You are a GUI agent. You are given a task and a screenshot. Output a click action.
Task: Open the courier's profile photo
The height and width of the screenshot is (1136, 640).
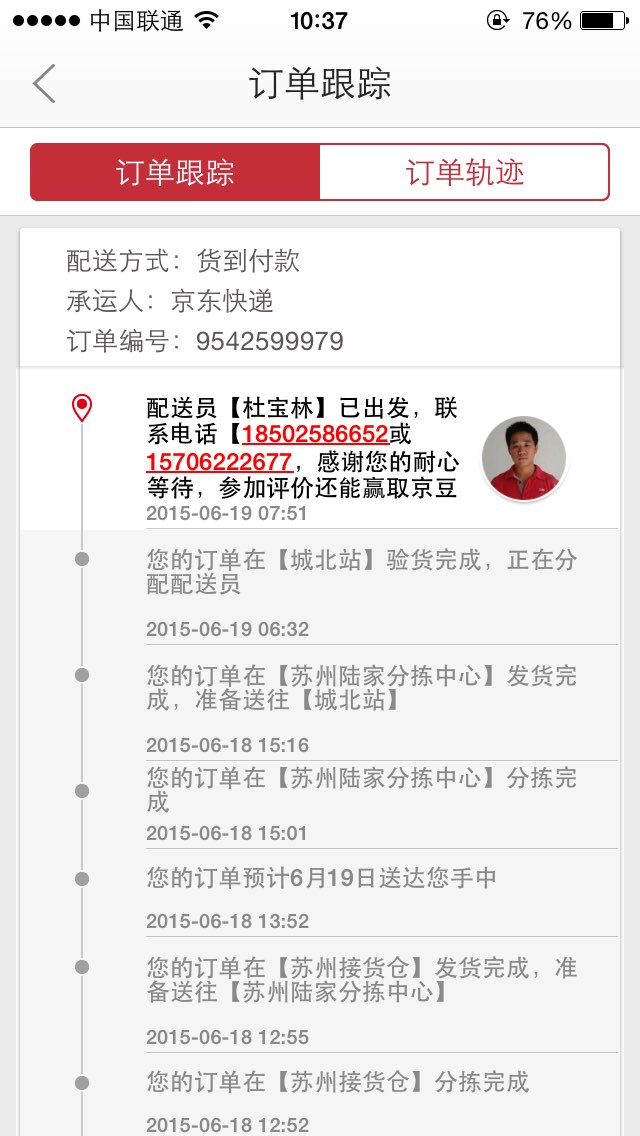(x=524, y=458)
